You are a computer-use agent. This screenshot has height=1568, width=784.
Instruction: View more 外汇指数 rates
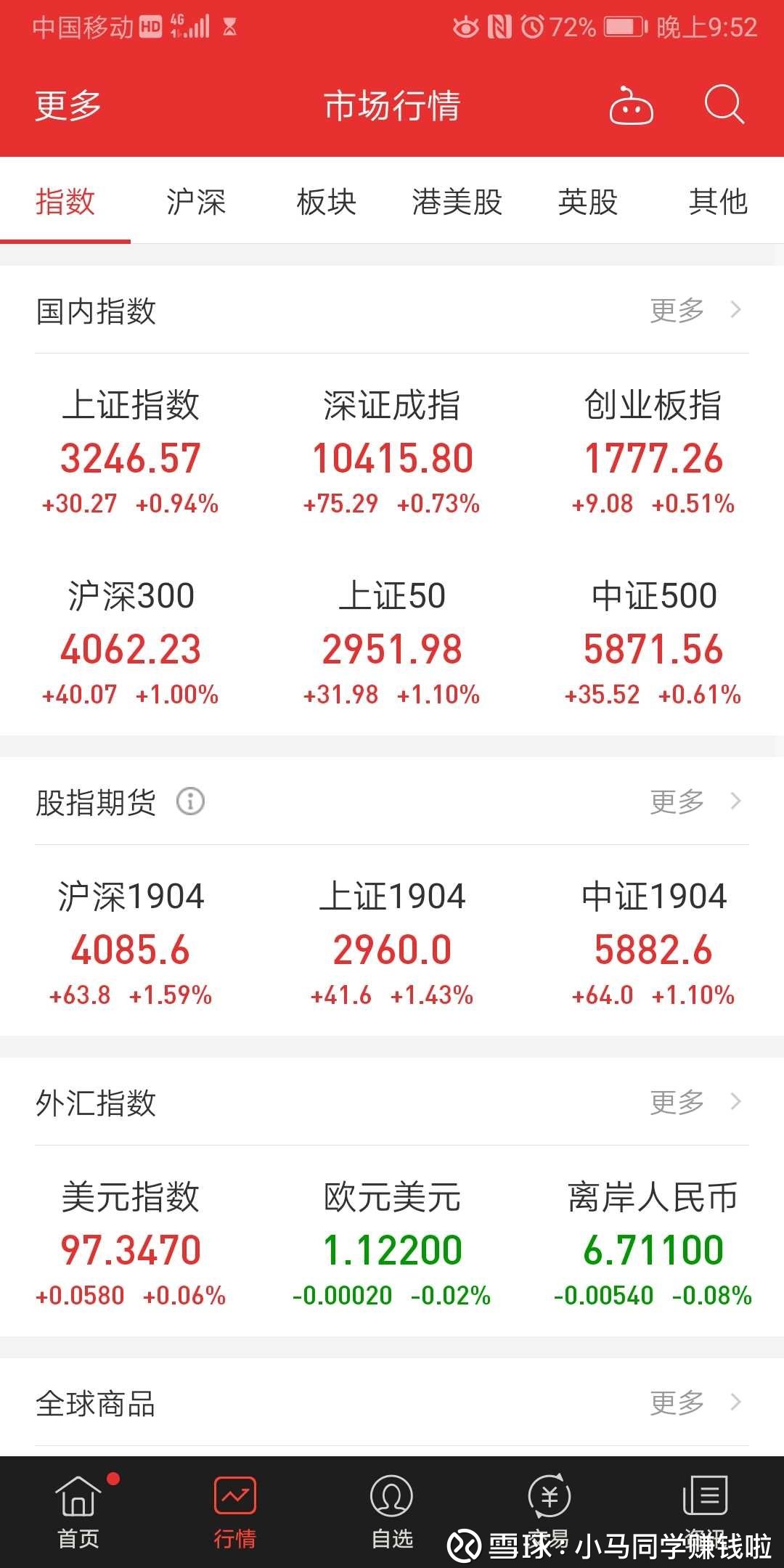pyautogui.click(x=695, y=1102)
